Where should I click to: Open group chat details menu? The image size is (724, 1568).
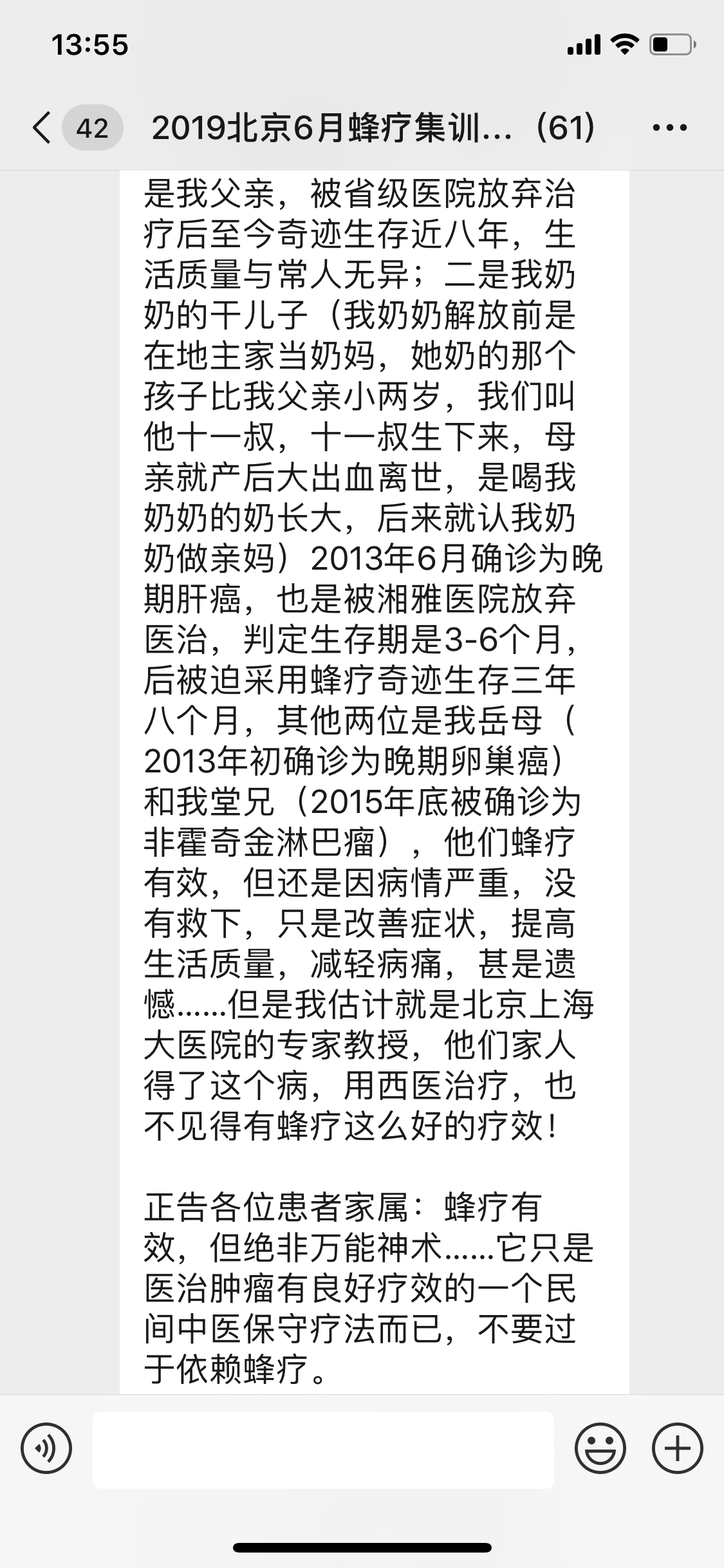point(669,127)
